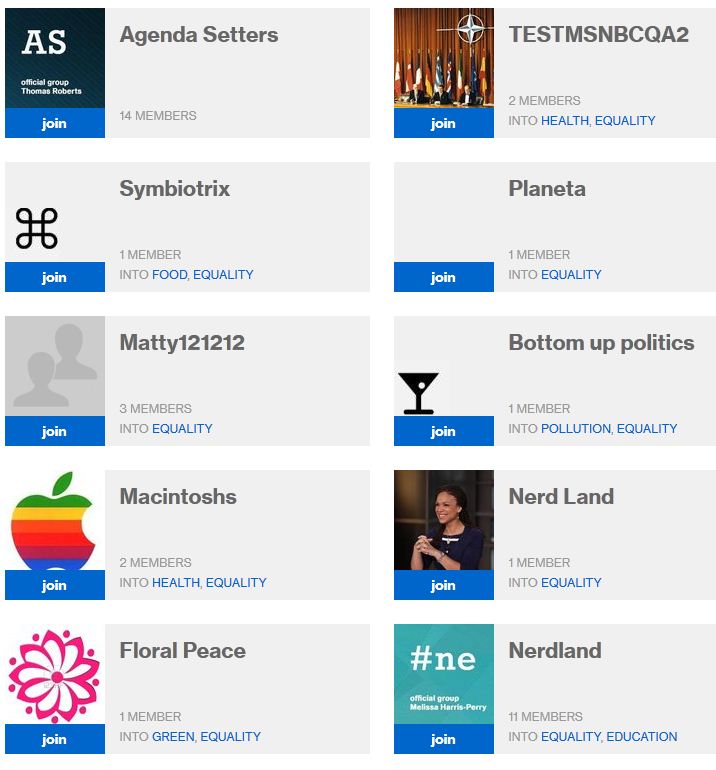Open the EDUCATION topic under Nerdland
The image size is (716, 770).
coord(641,737)
